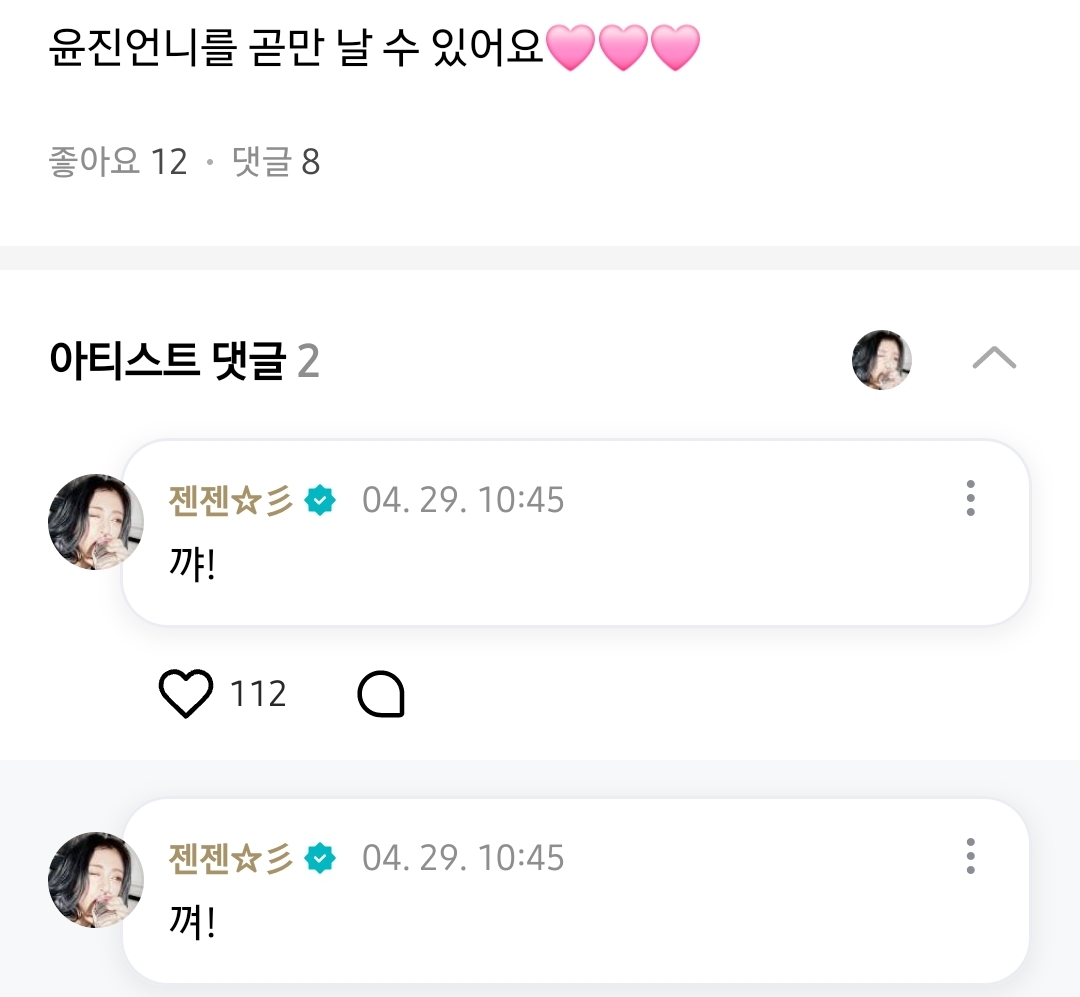Collapse the 아티스트 댓글 section
Screen dimensions: 1080x997
(994, 359)
